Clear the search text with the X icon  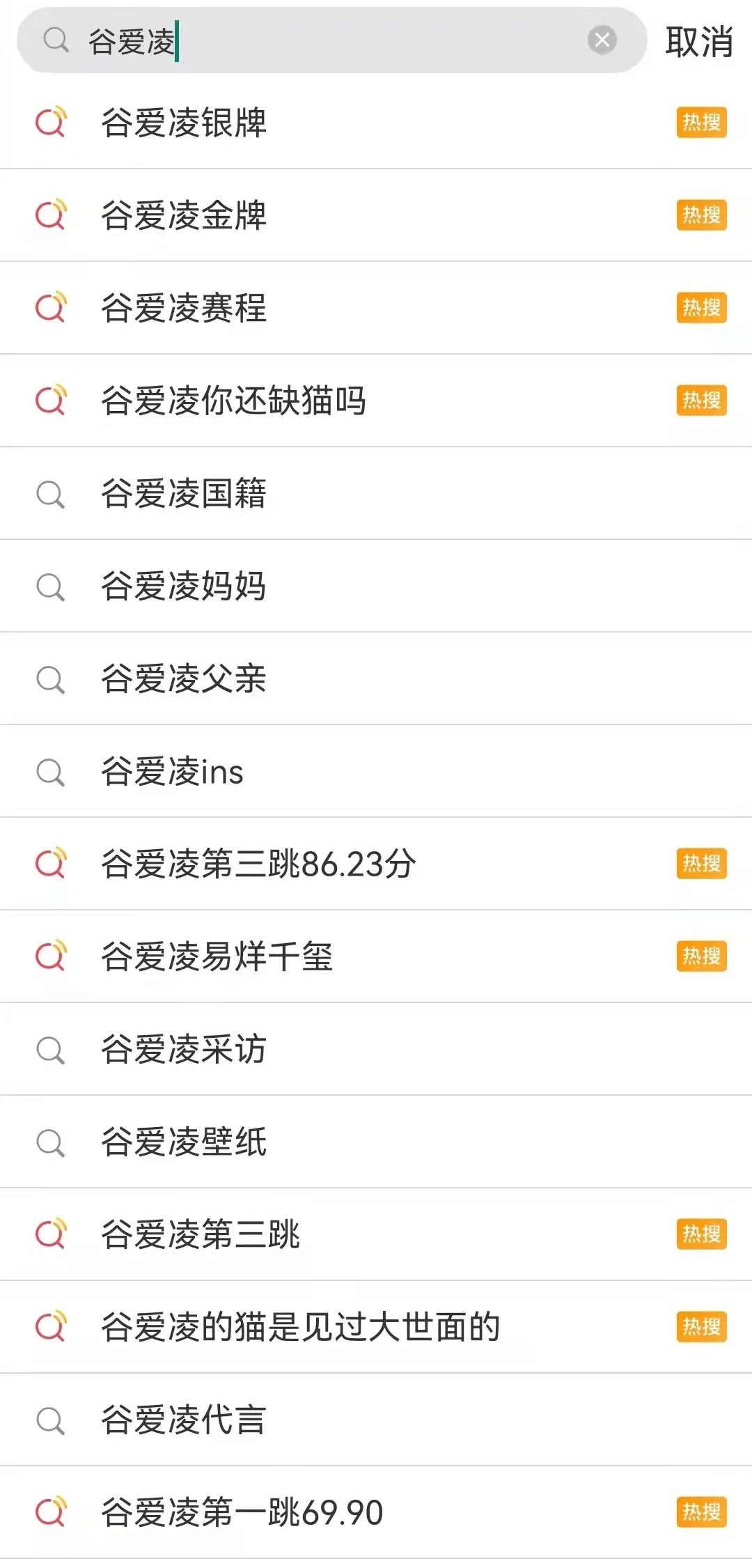point(602,40)
